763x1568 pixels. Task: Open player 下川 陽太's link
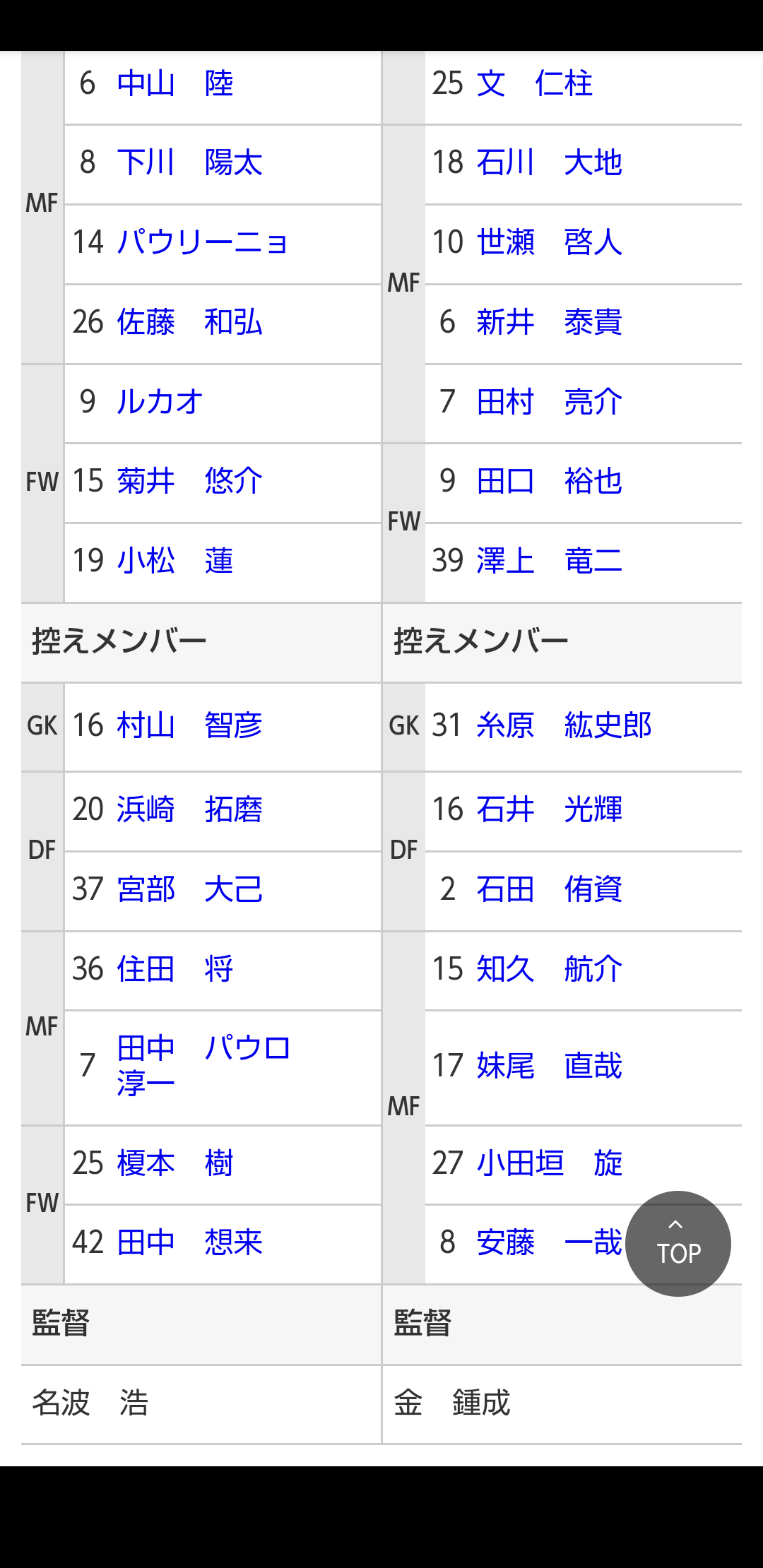tap(189, 162)
